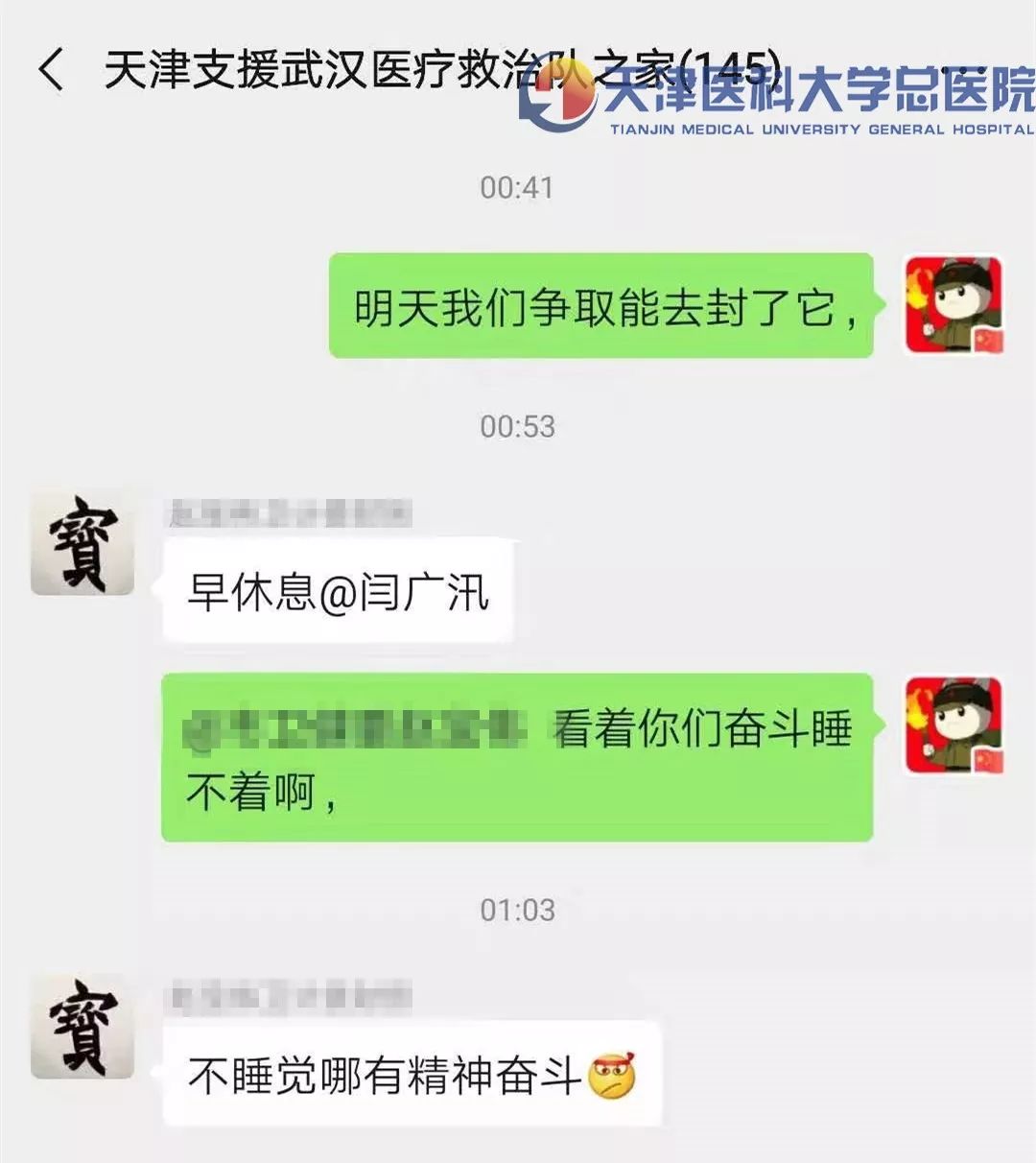View profile of sender of 明天我们争取能去封了它
Screen dimensions: 1036x1163
[x=954, y=305]
